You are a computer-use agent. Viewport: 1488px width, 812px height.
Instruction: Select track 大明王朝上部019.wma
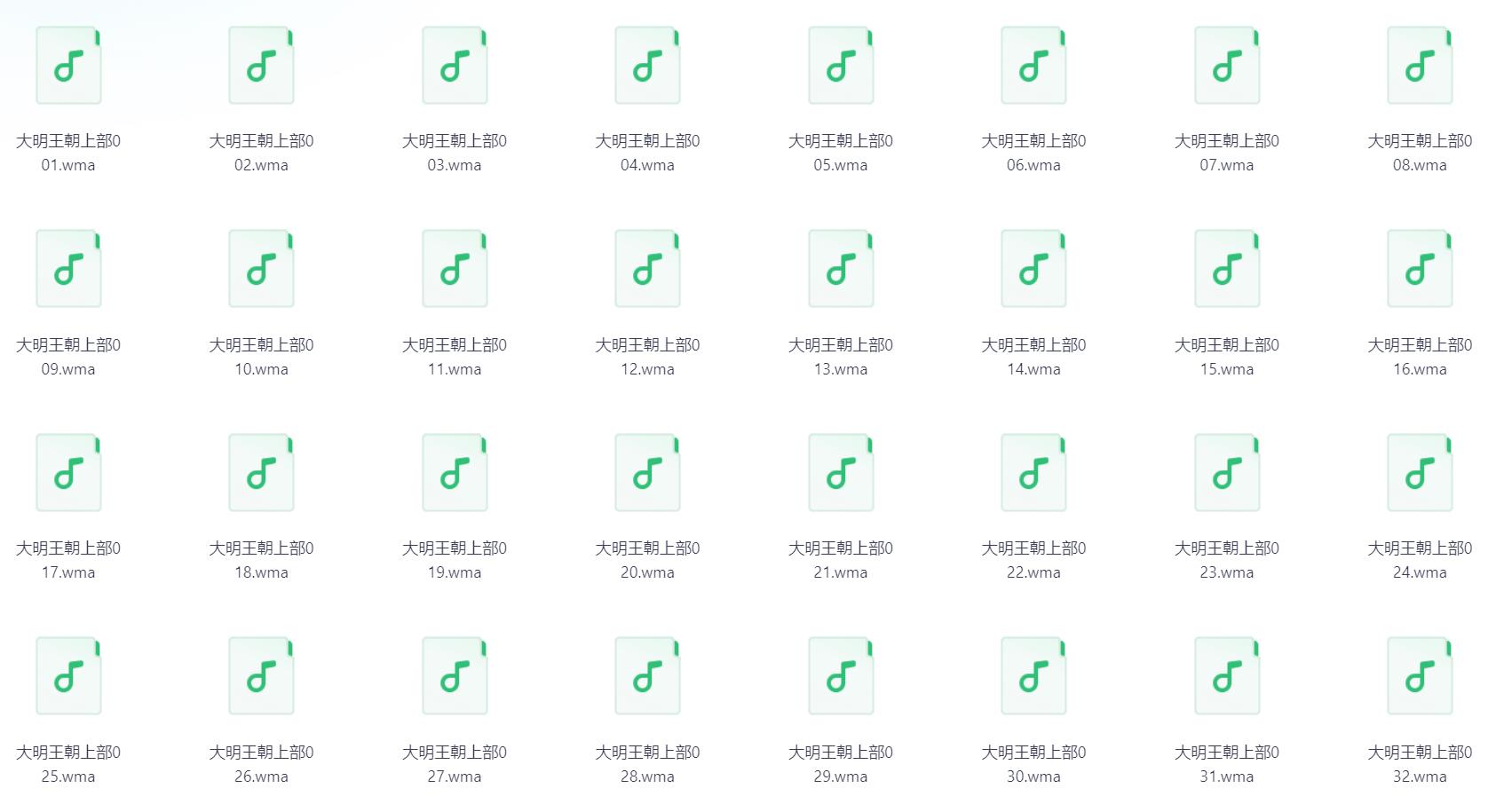tap(455, 474)
